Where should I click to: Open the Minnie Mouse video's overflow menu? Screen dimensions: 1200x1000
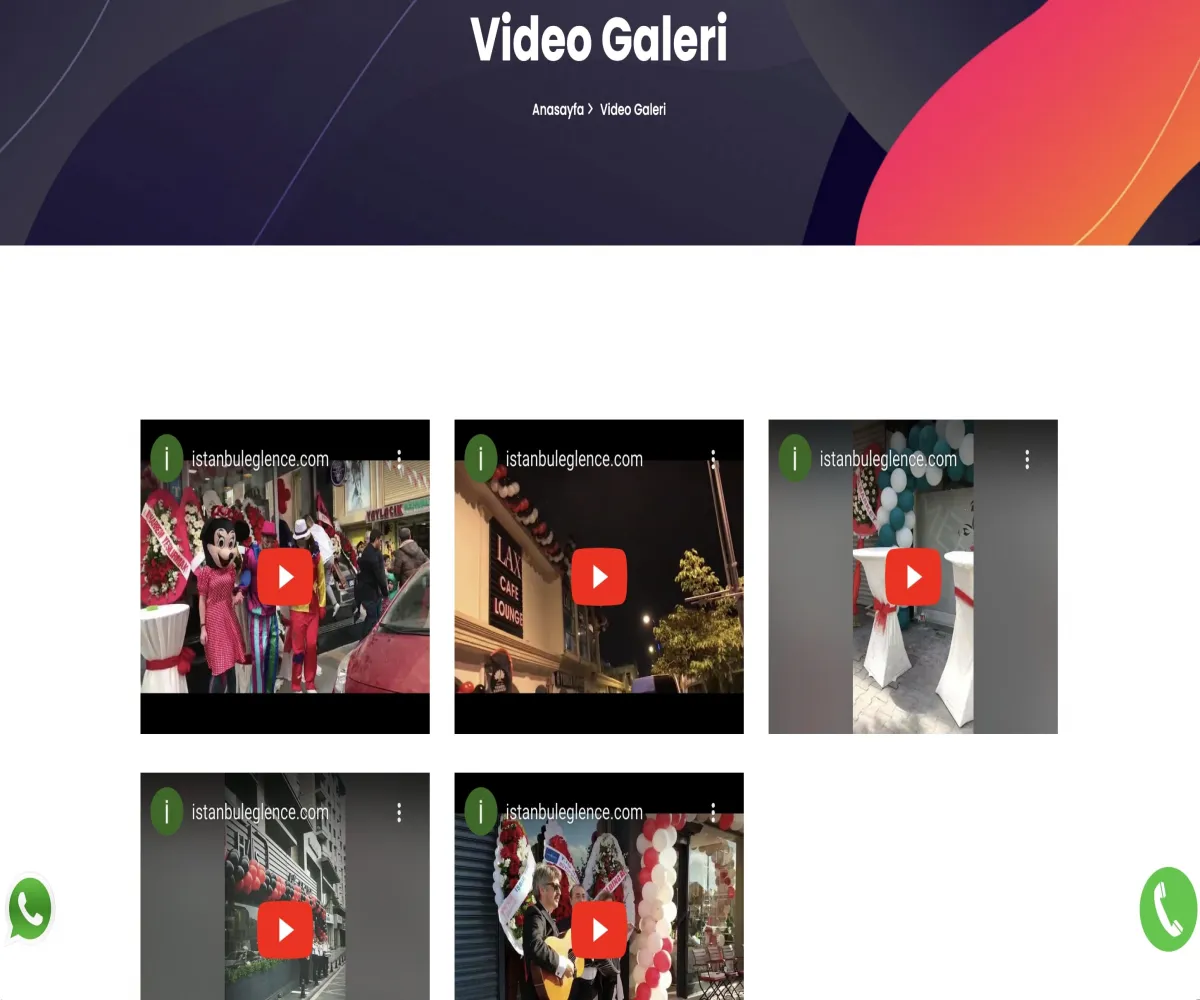pyautogui.click(x=399, y=459)
